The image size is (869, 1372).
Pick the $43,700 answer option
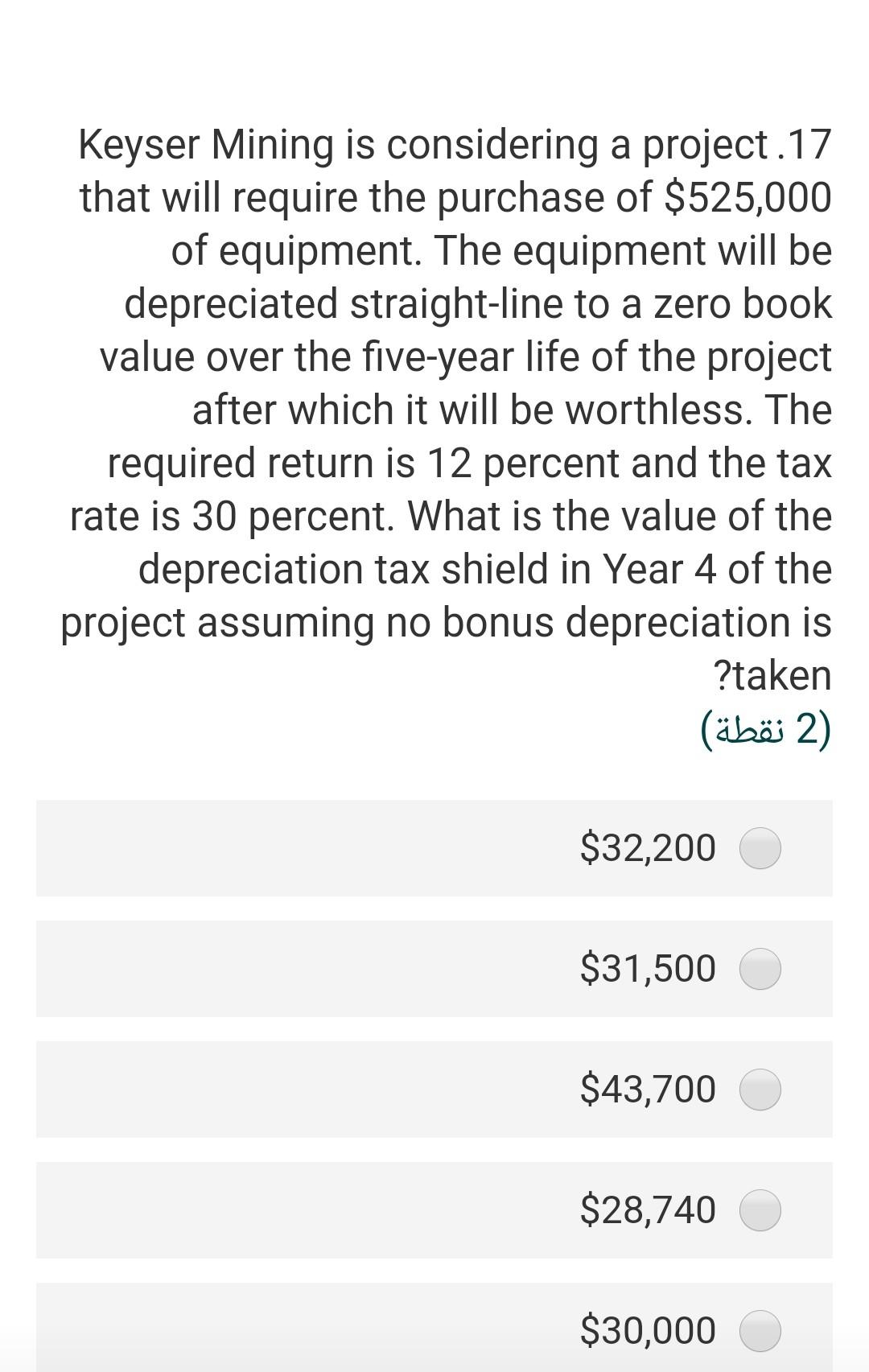[x=760, y=1090]
